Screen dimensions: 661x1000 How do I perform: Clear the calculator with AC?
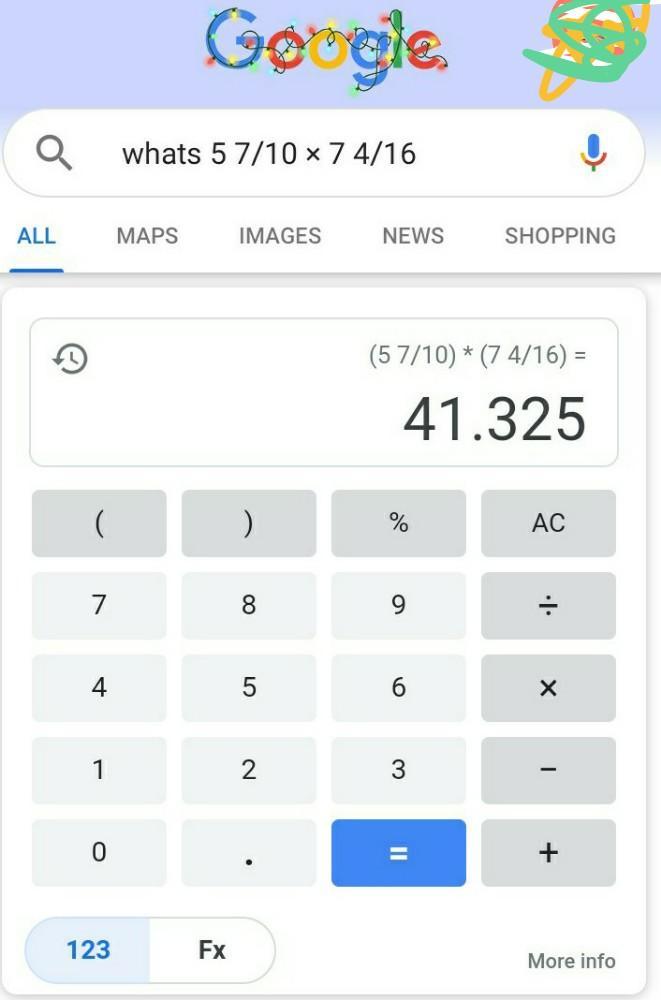pos(548,523)
